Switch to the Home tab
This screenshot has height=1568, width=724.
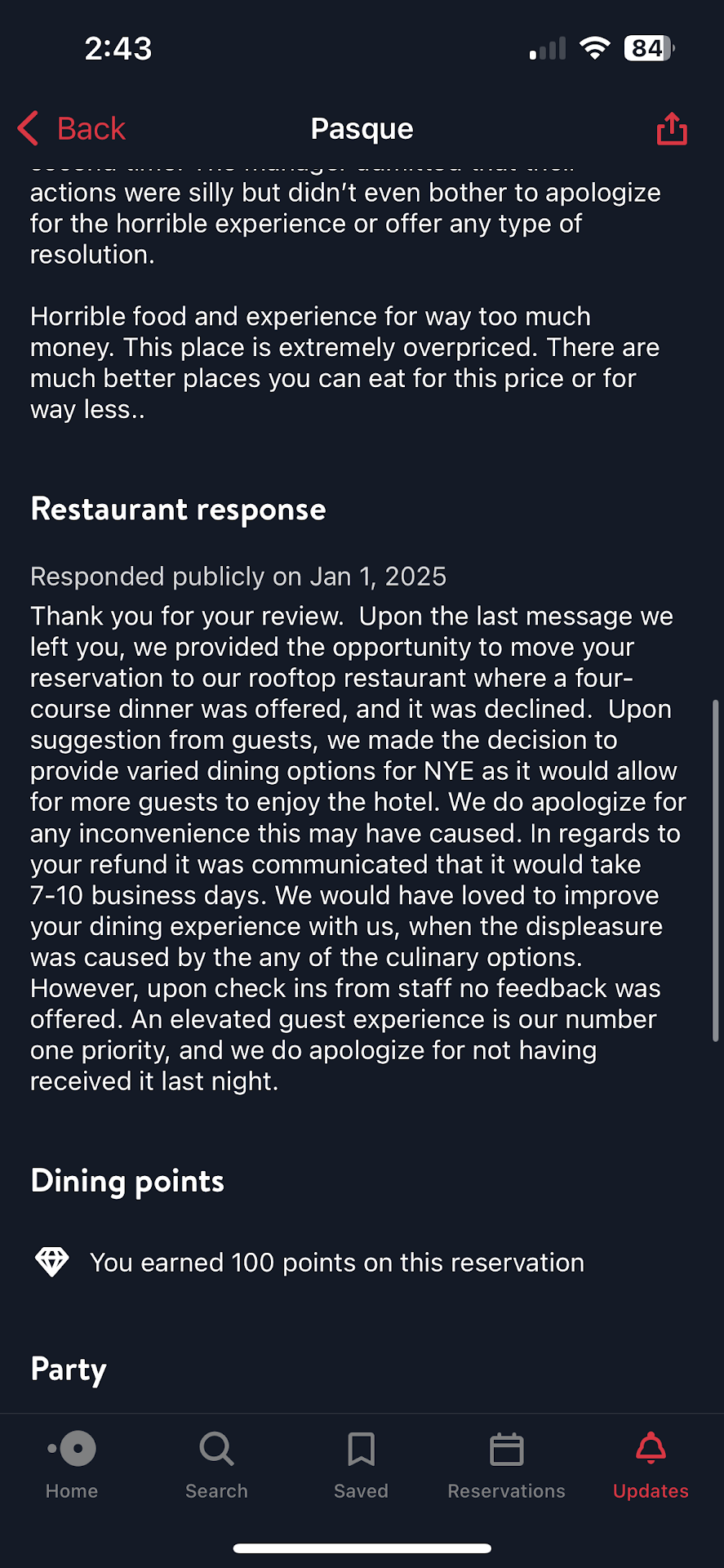[72, 1465]
